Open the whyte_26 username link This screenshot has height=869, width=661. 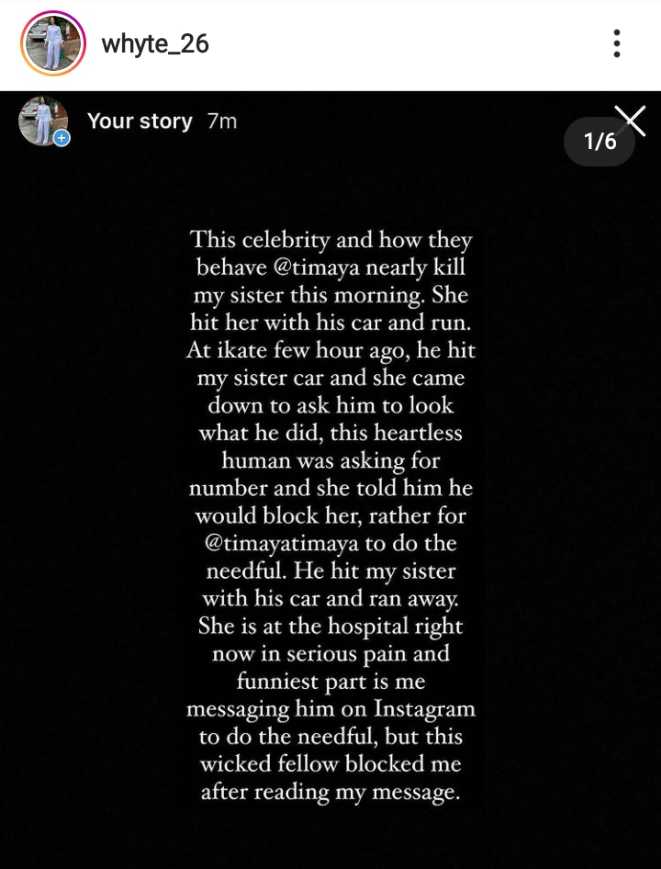[155, 44]
